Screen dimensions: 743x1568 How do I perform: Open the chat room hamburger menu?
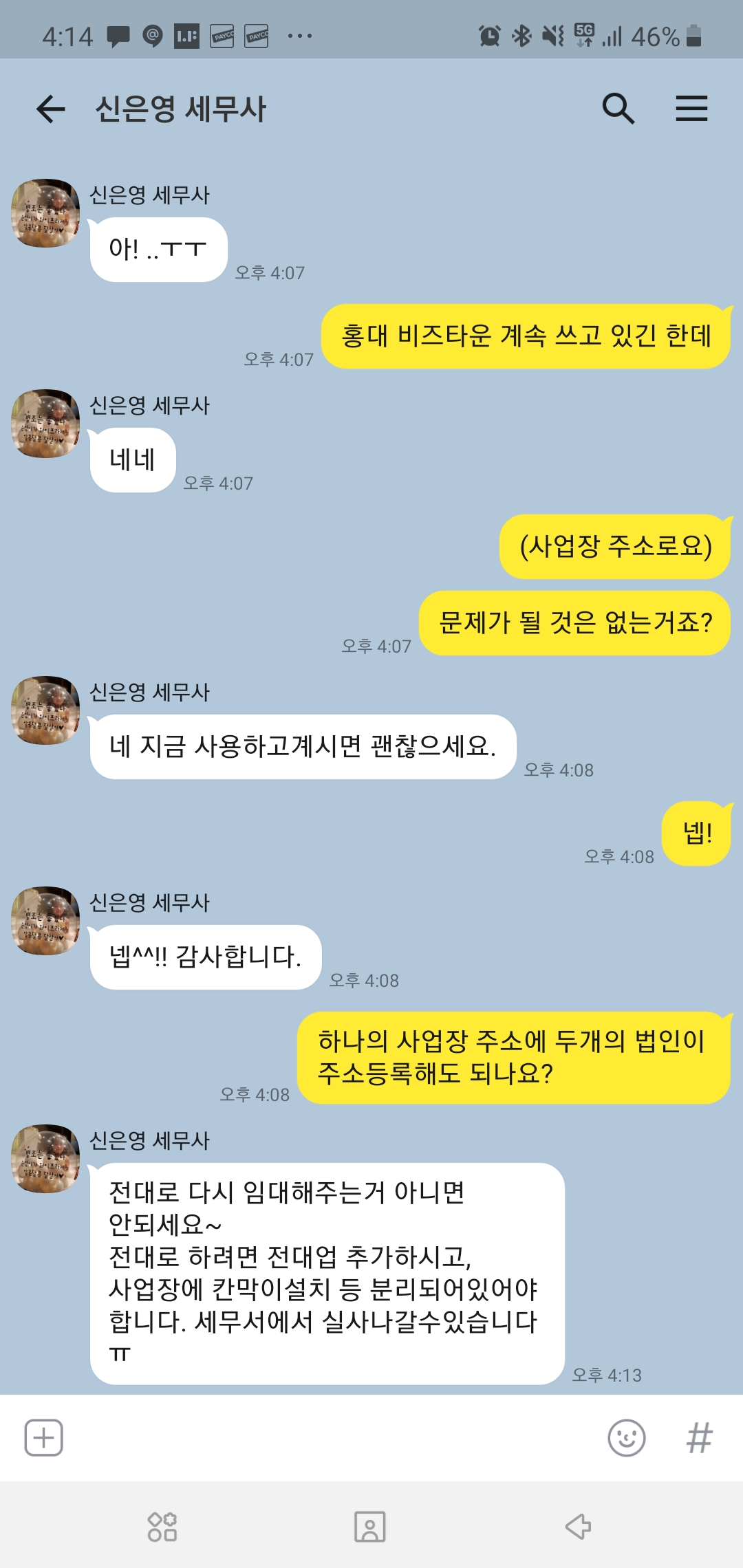(x=691, y=109)
